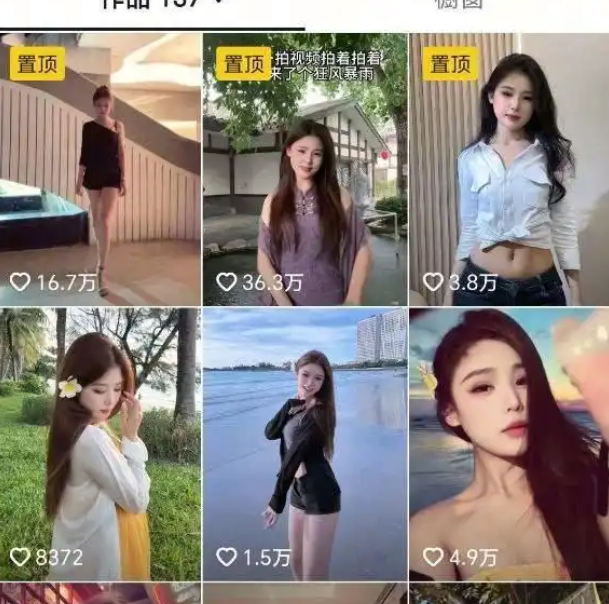
Task: Open the beach video with 1.5万 likes
Action: [305, 444]
